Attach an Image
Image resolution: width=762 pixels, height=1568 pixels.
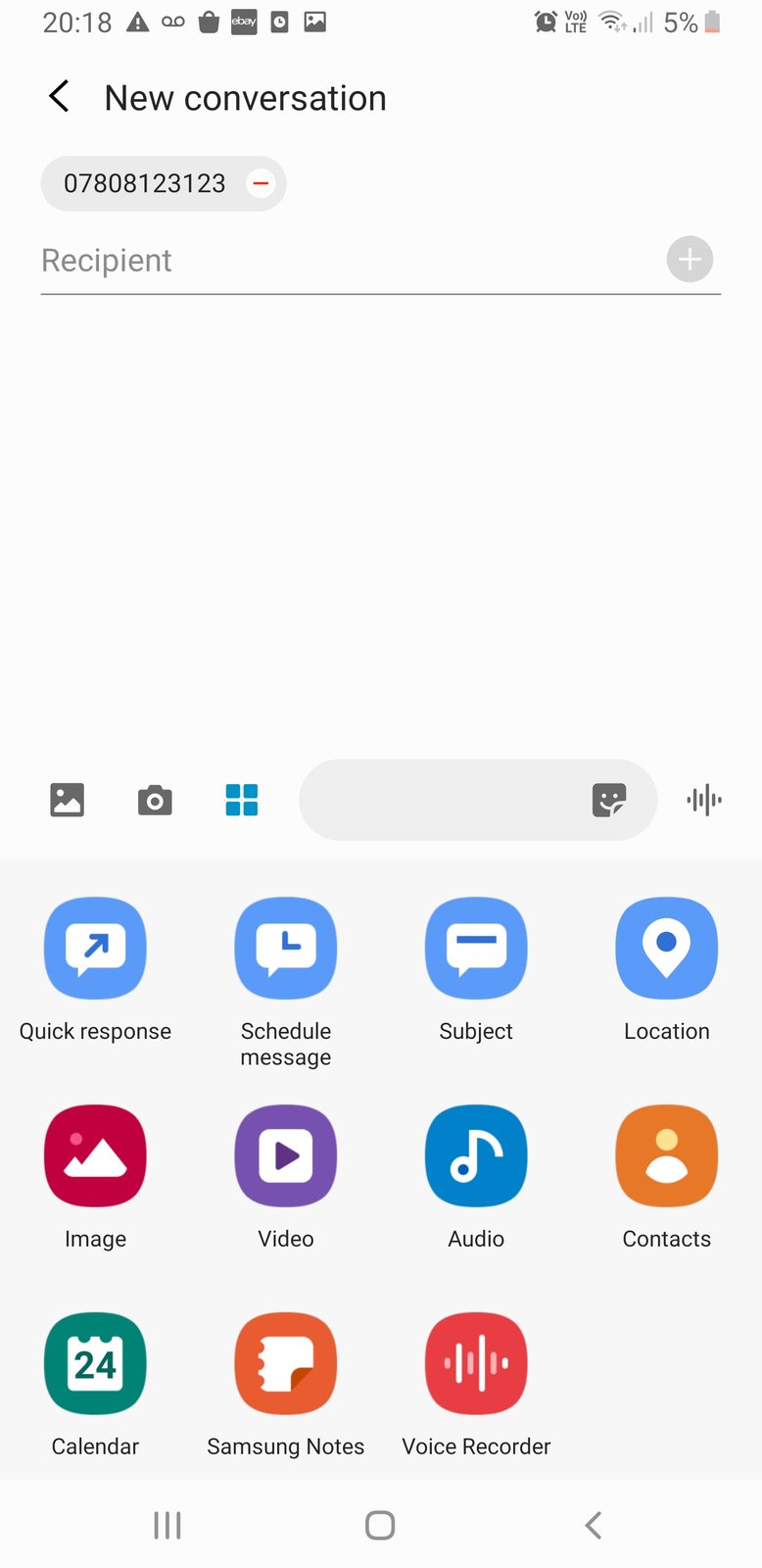(95, 1156)
